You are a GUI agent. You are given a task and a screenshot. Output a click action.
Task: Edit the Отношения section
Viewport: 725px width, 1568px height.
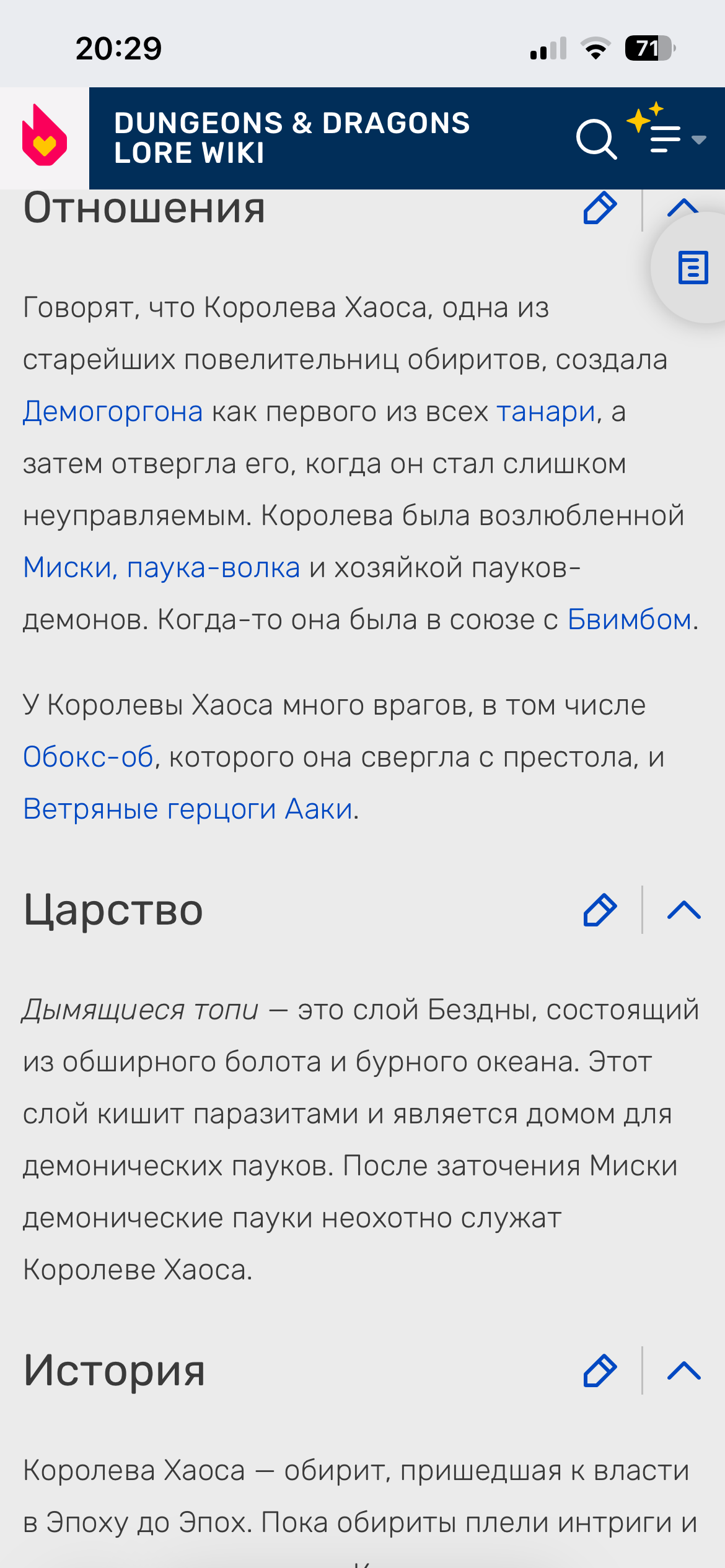click(x=600, y=208)
